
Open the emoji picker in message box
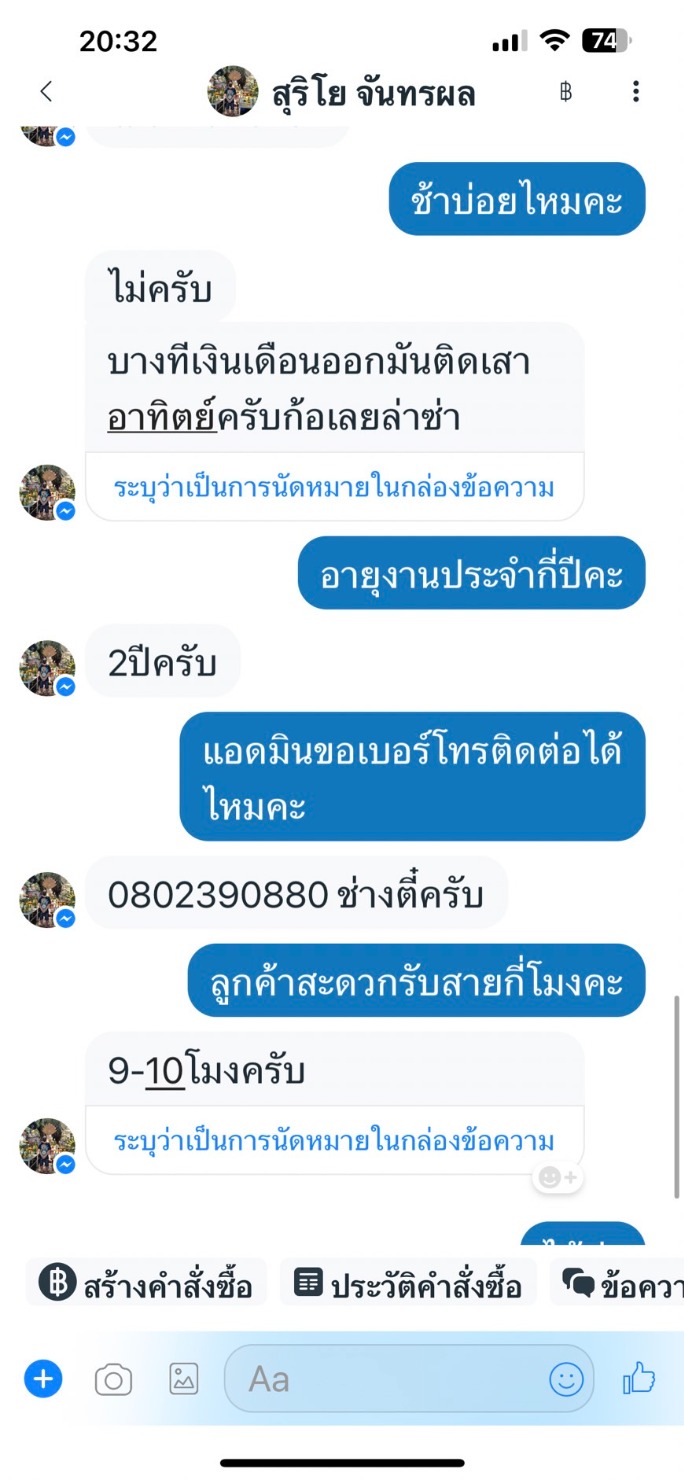566,1379
